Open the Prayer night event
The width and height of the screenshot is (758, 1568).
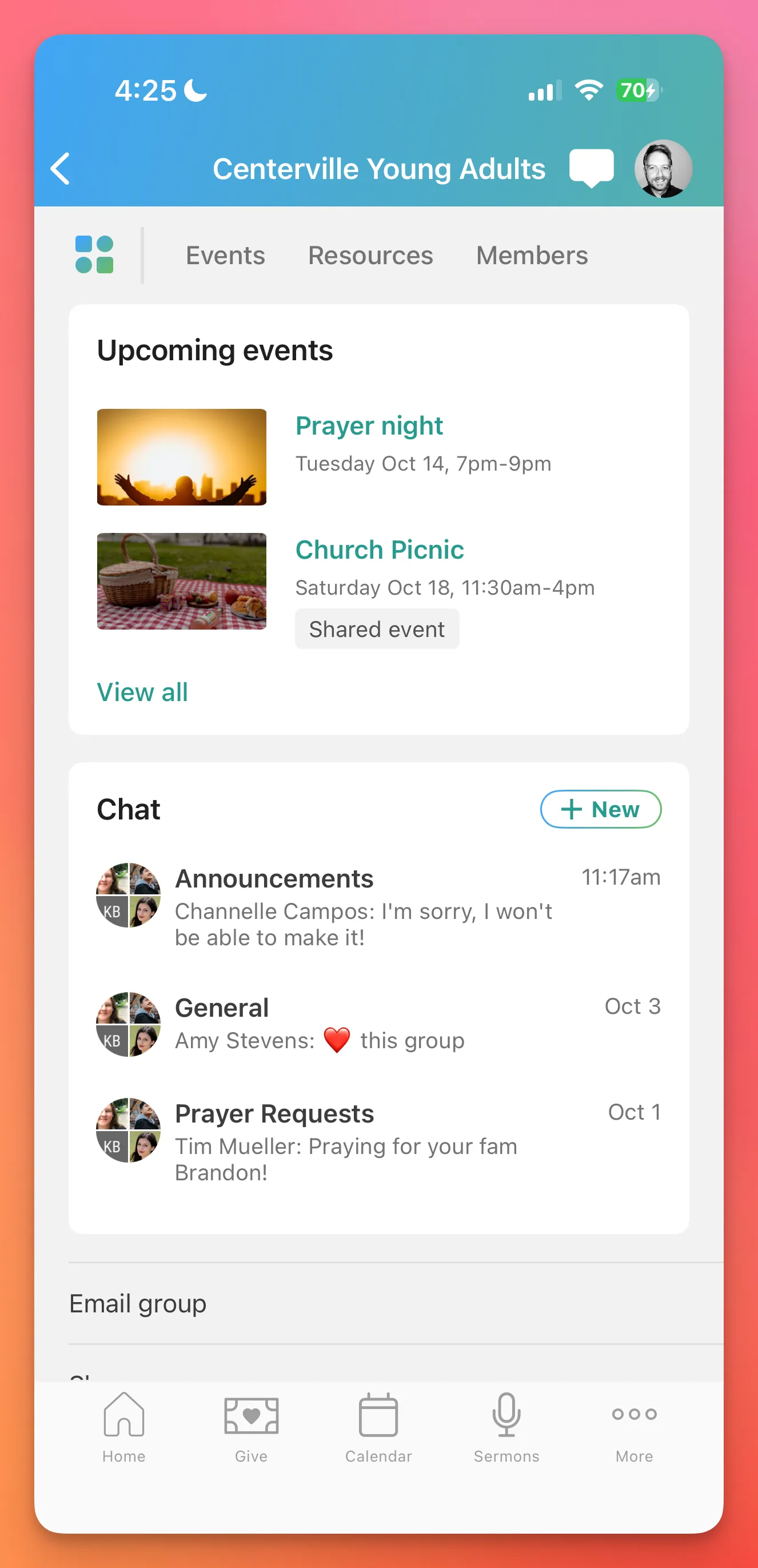[x=369, y=426]
